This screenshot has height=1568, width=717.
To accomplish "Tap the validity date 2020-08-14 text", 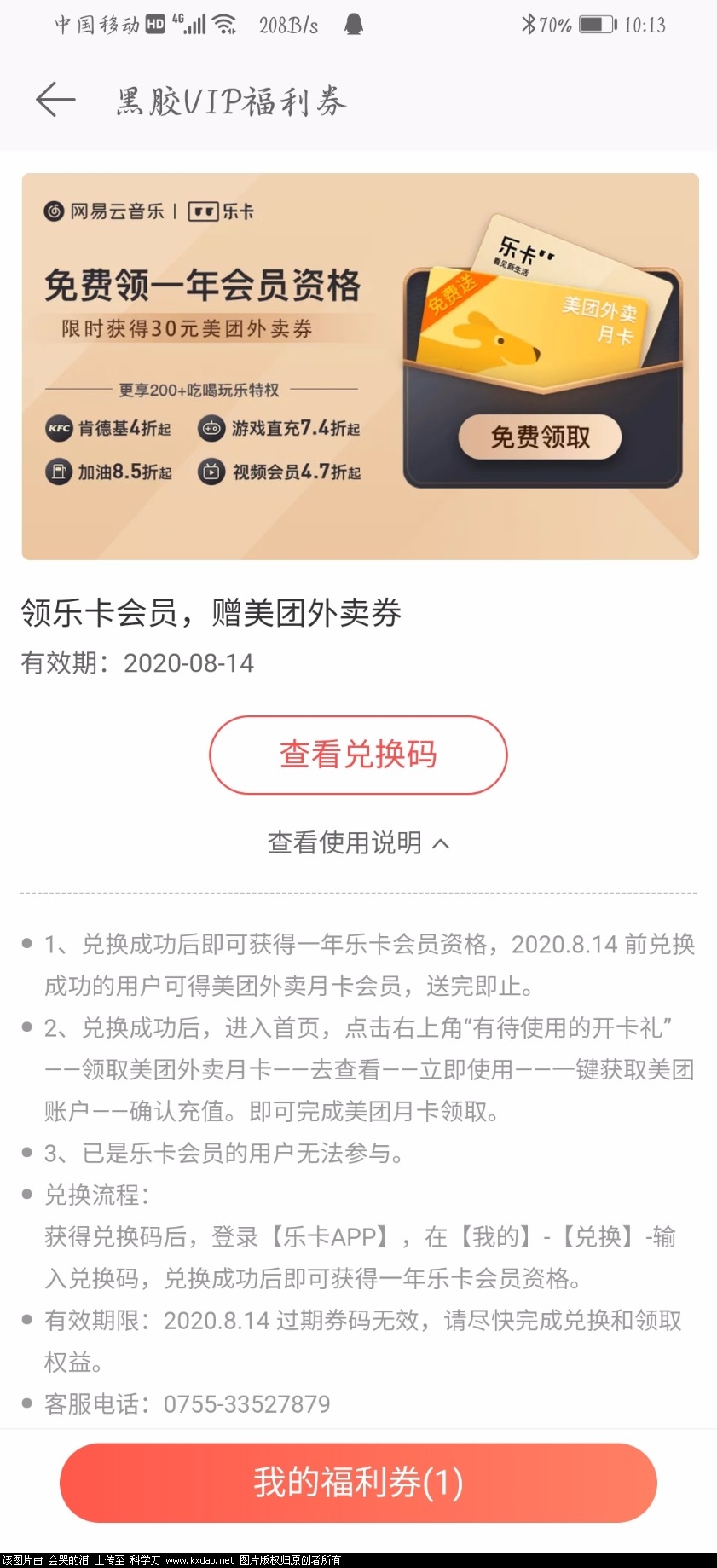I will pyautogui.click(x=189, y=662).
